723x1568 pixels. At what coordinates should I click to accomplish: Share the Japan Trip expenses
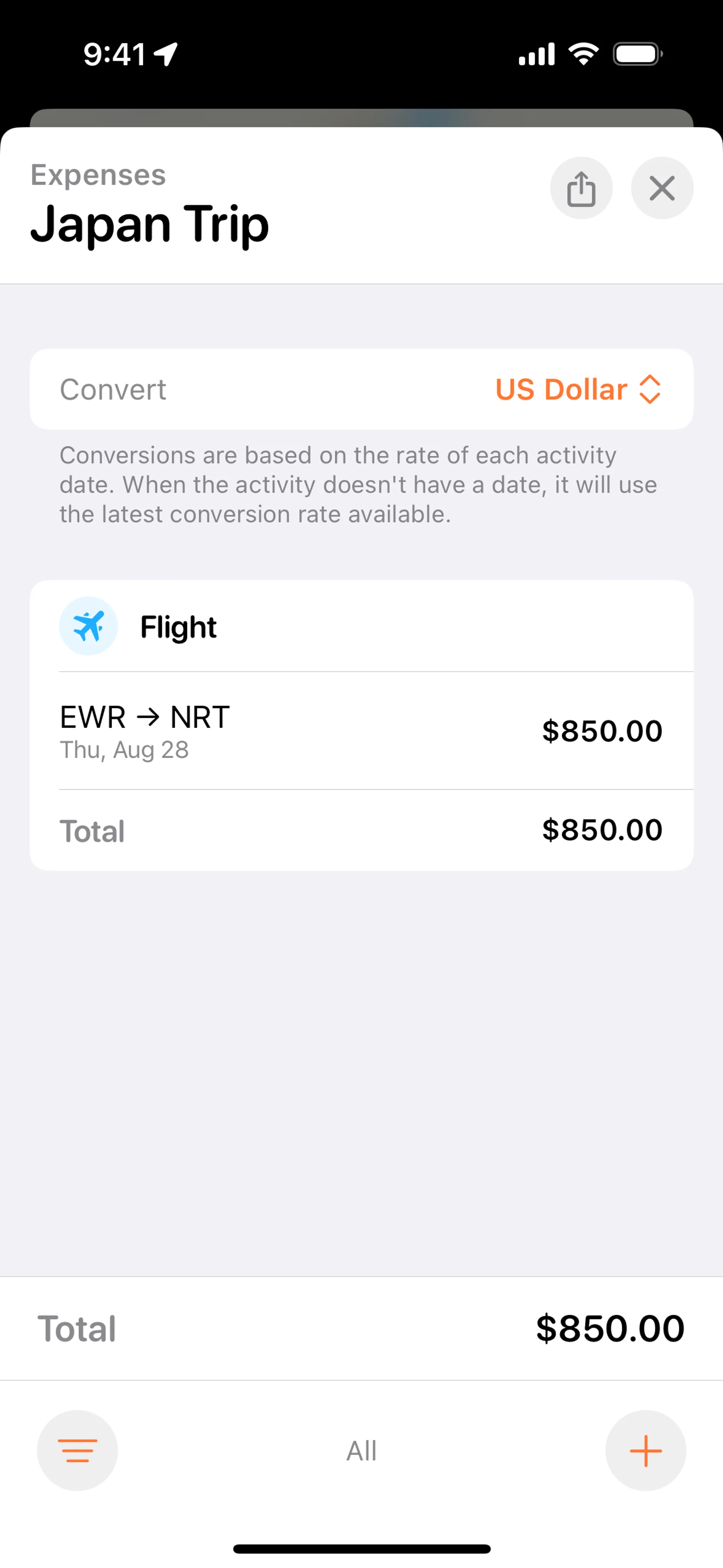click(x=581, y=188)
